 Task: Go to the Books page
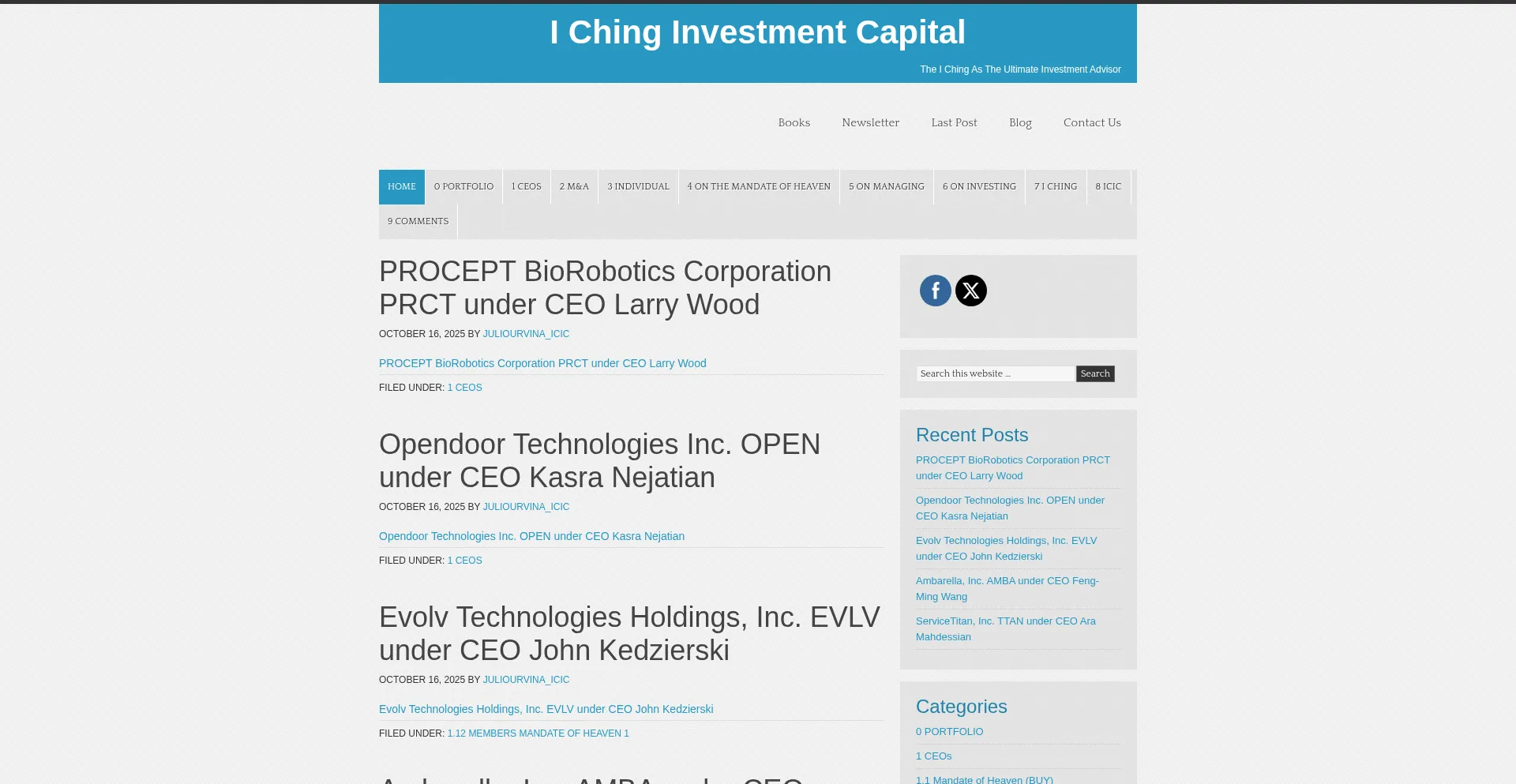[794, 122]
